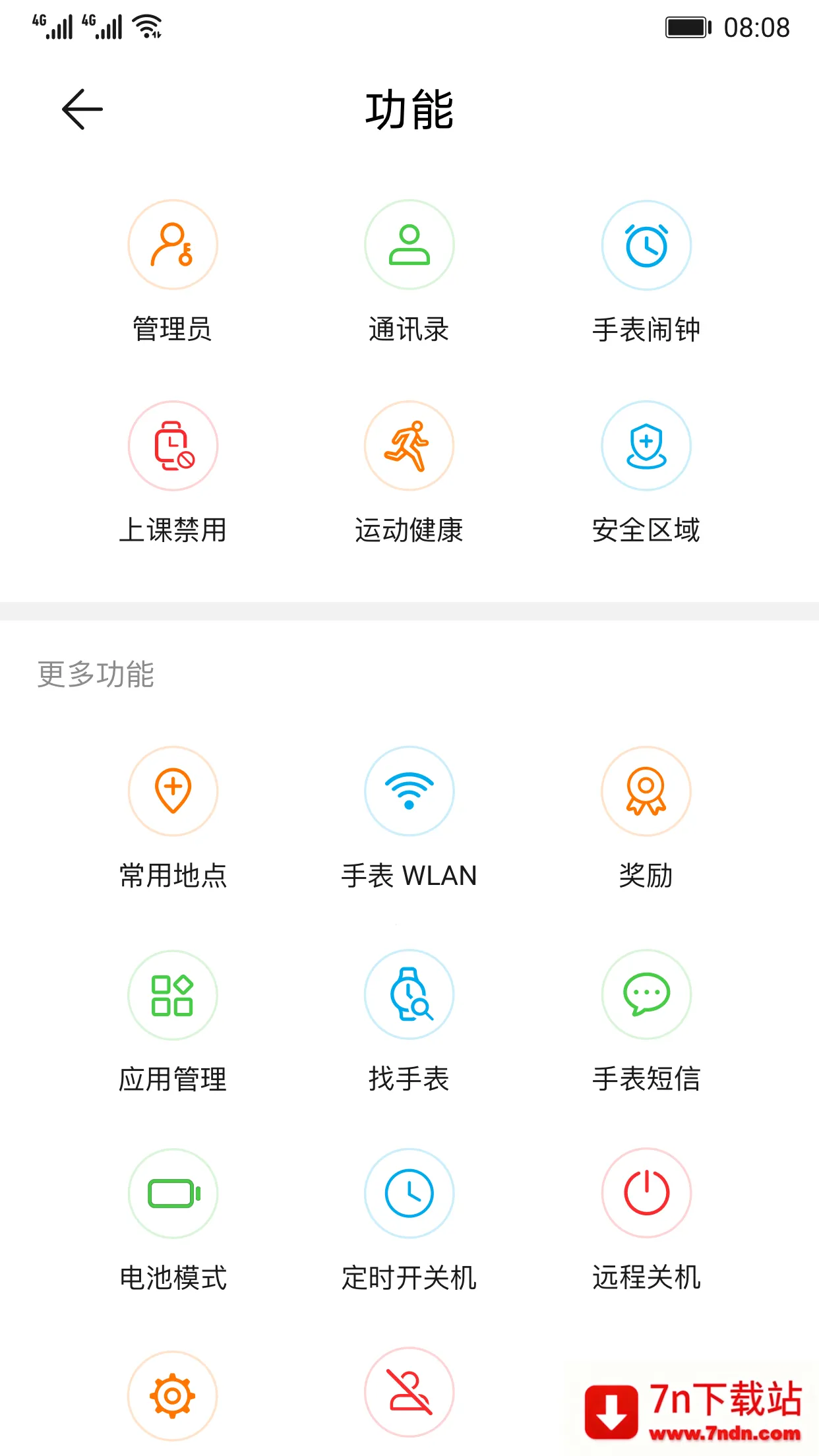Open the stranger call blocking feature
This screenshot has height=1456, width=819.
(409, 1395)
